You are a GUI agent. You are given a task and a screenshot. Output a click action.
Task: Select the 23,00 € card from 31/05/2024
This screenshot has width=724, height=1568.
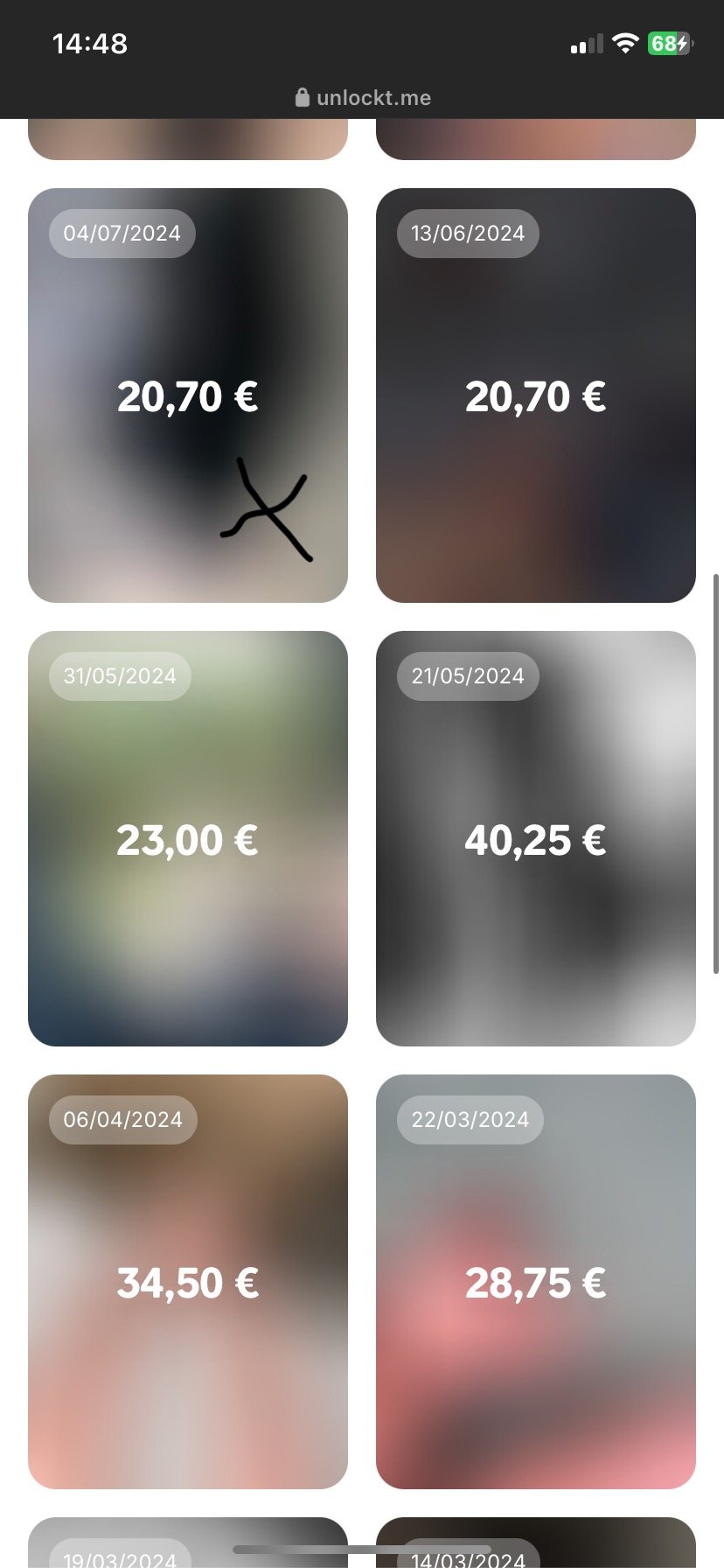[187, 838]
